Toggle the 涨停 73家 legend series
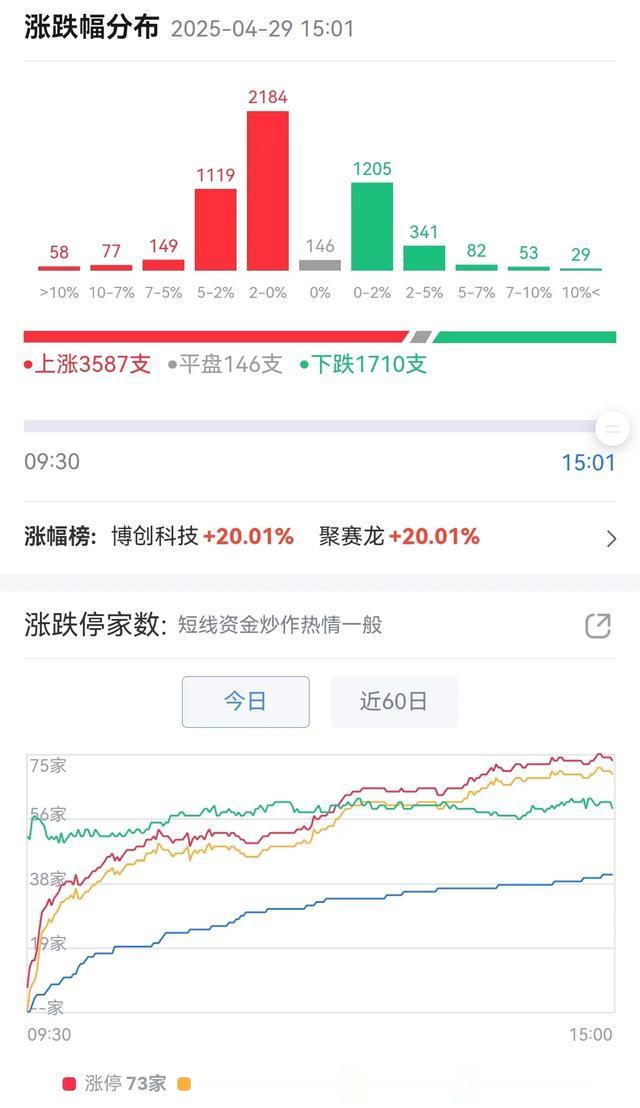 (114, 1083)
